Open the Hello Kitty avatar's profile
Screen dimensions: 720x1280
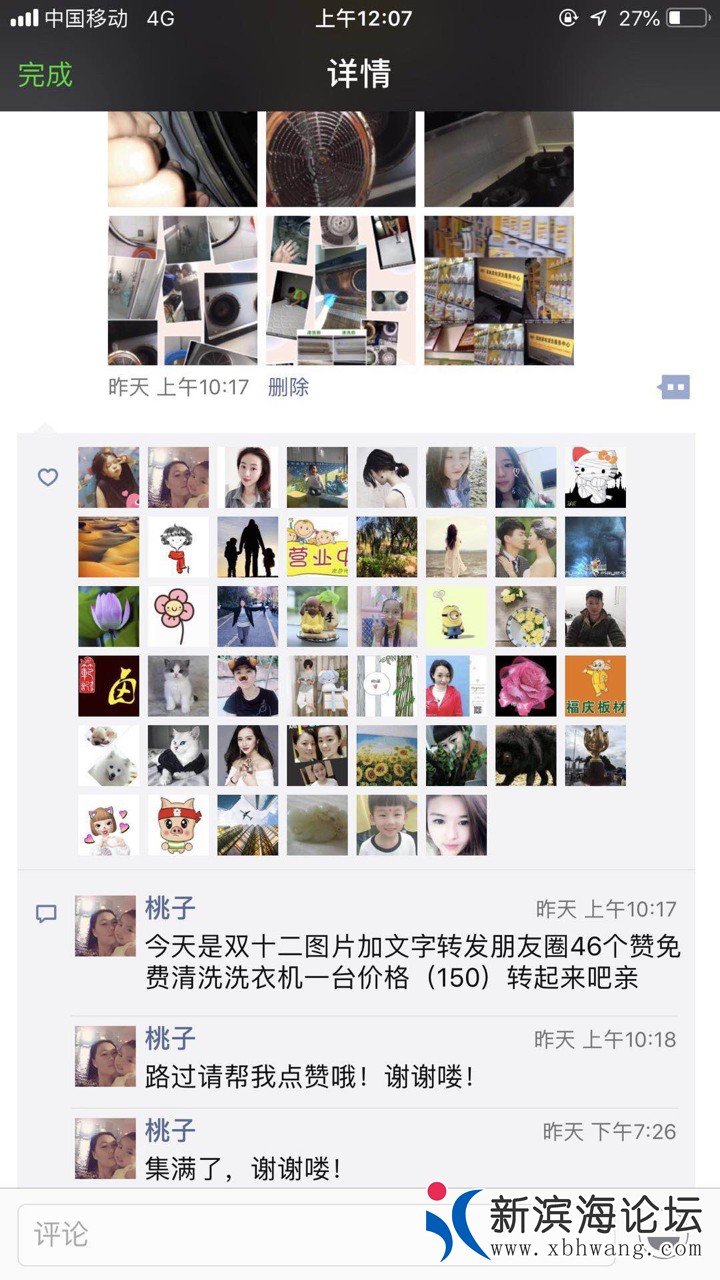(595, 477)
